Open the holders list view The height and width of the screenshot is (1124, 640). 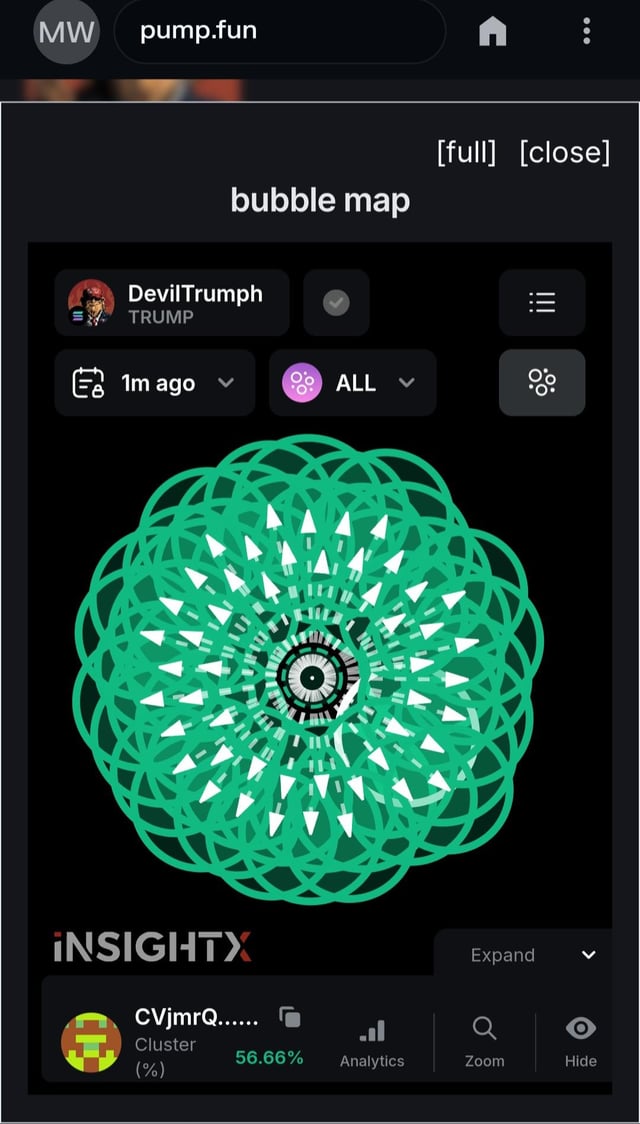click(x=542, y=303)
